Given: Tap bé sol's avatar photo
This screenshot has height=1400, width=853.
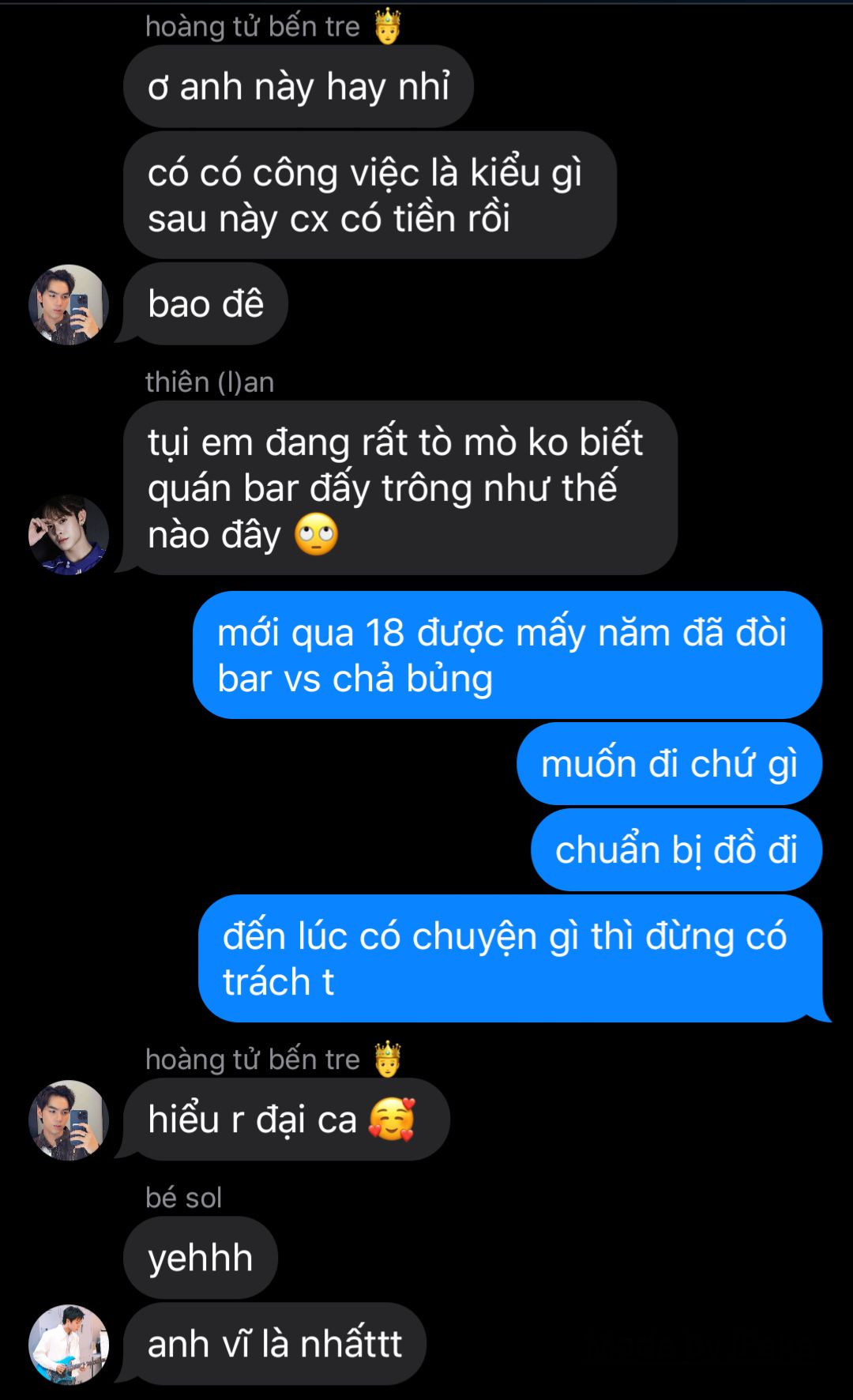Looking at the screenshot, I should click(69, 1344).
